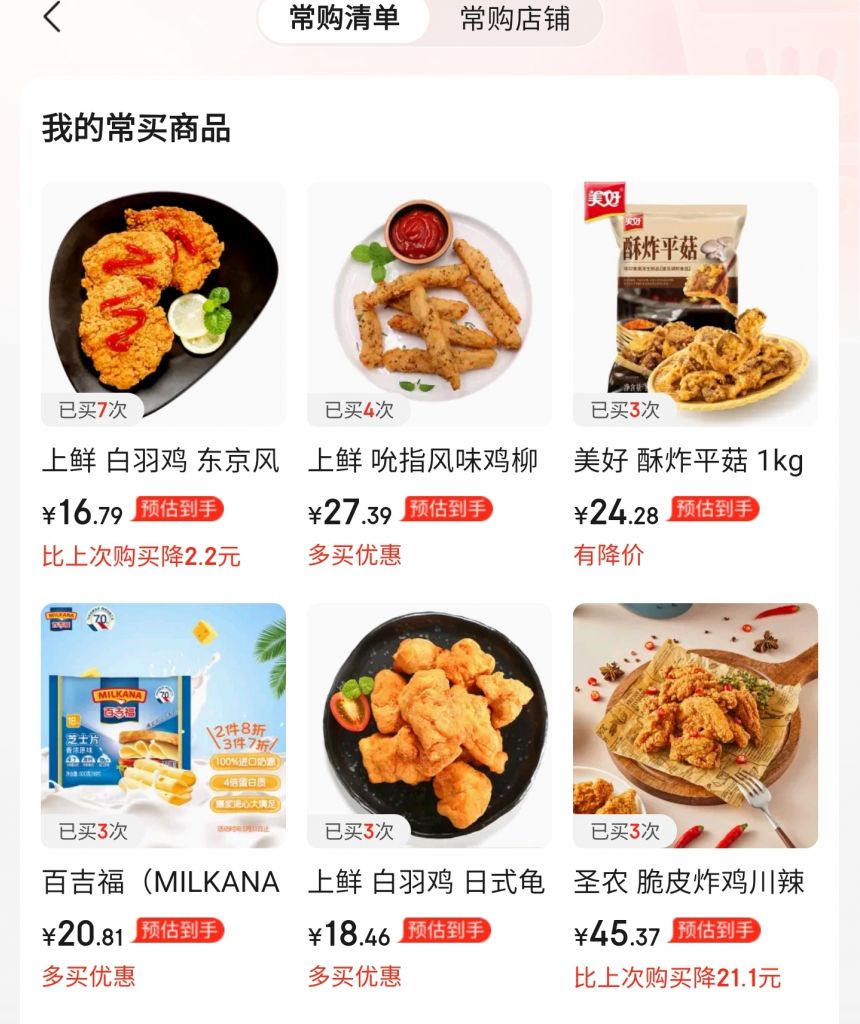Go back using the top-left arrow
Viewport: 860px width, 1024px height.
52,17
